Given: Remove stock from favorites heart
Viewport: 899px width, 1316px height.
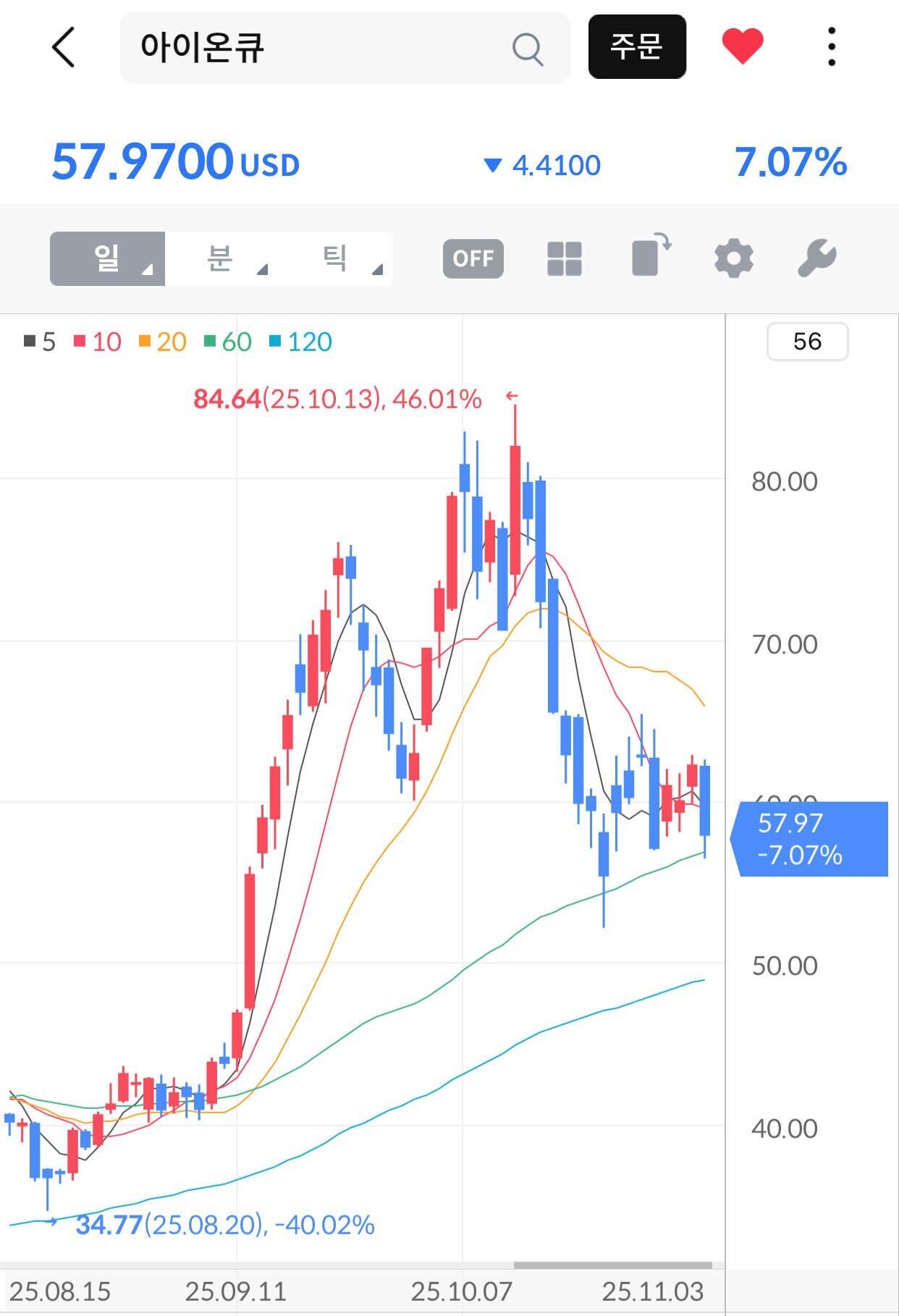Looking at the screenshot, I should [x=743, y=46].
